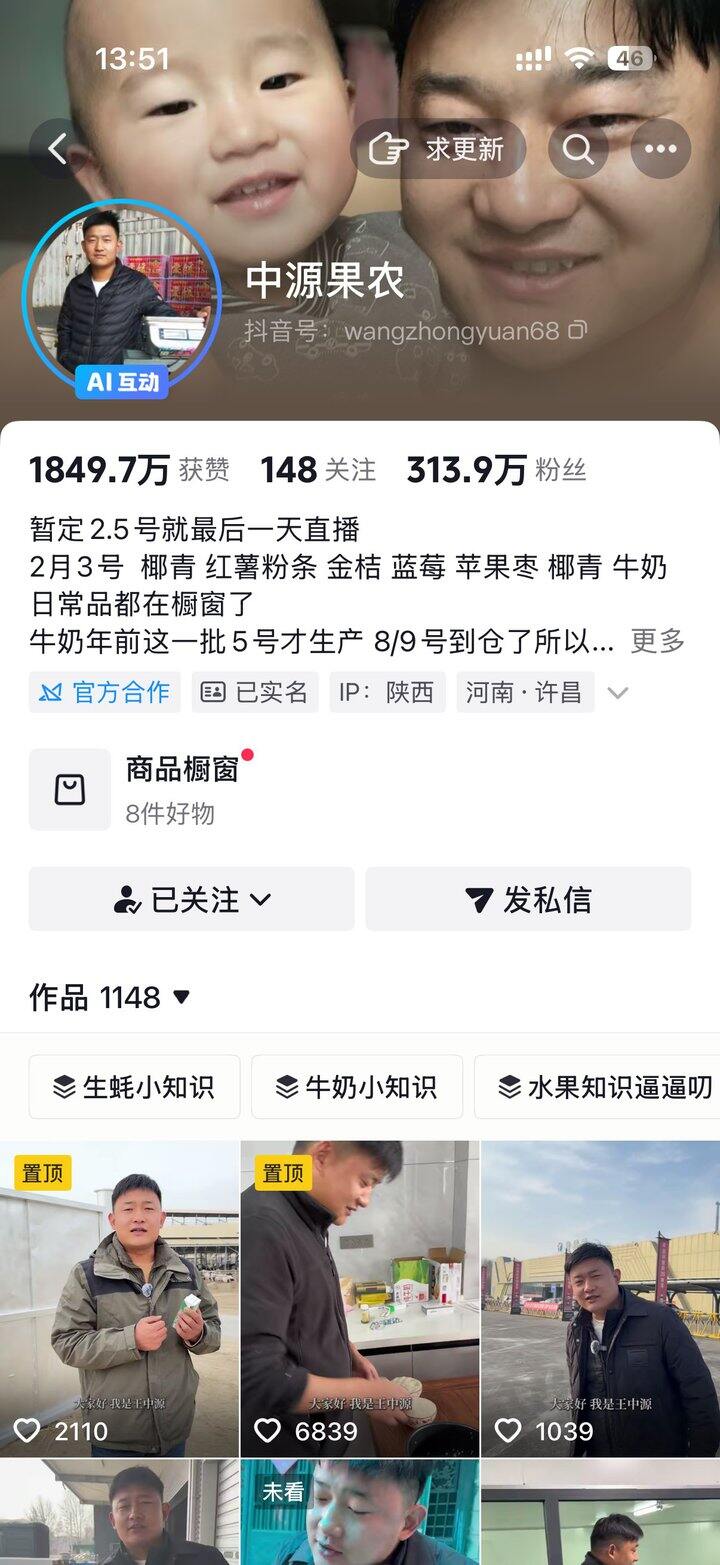Send a message via 发私信

[x=528, y=899]
